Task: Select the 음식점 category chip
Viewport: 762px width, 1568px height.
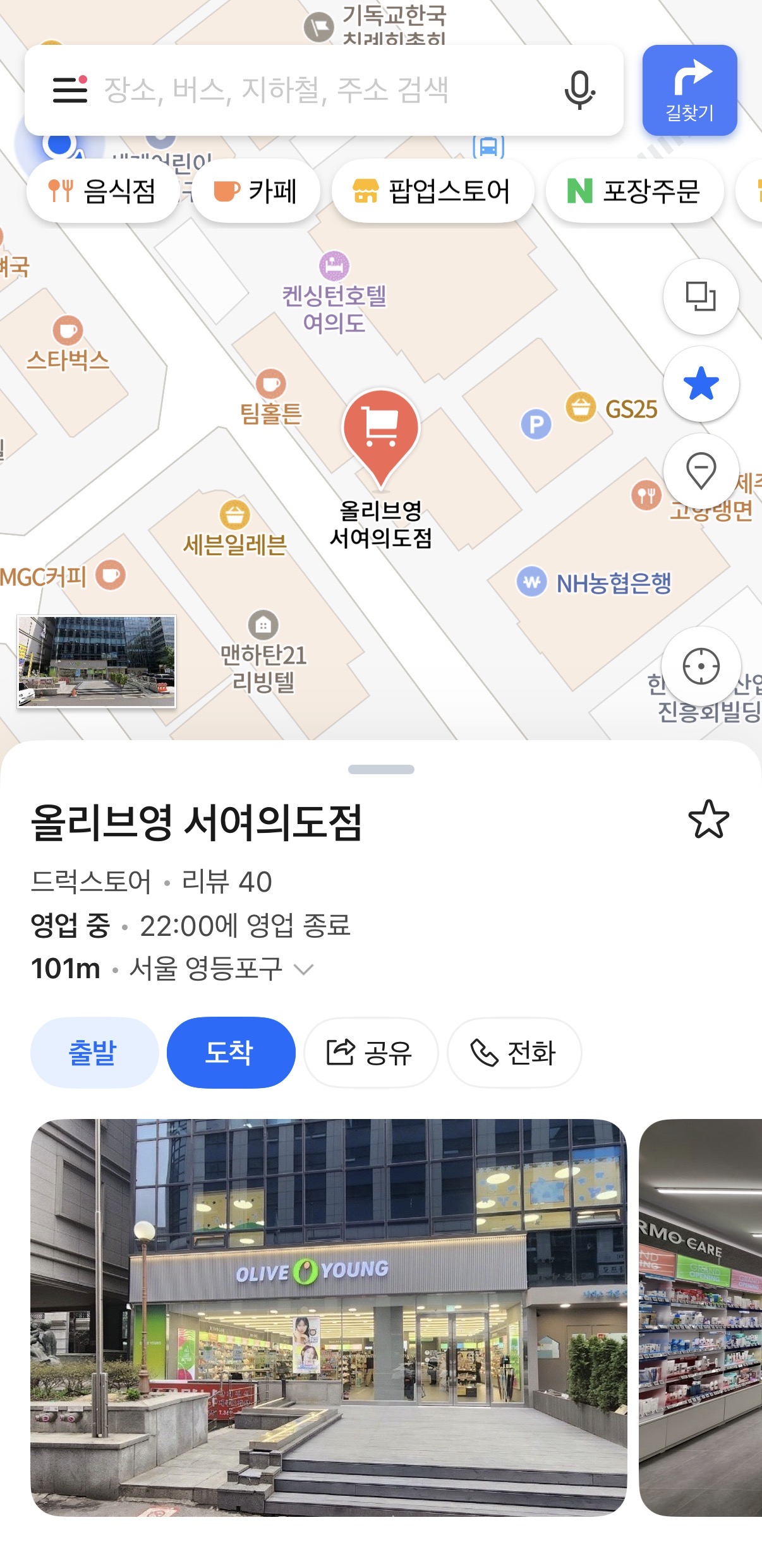Action: (x=102, y=191)
